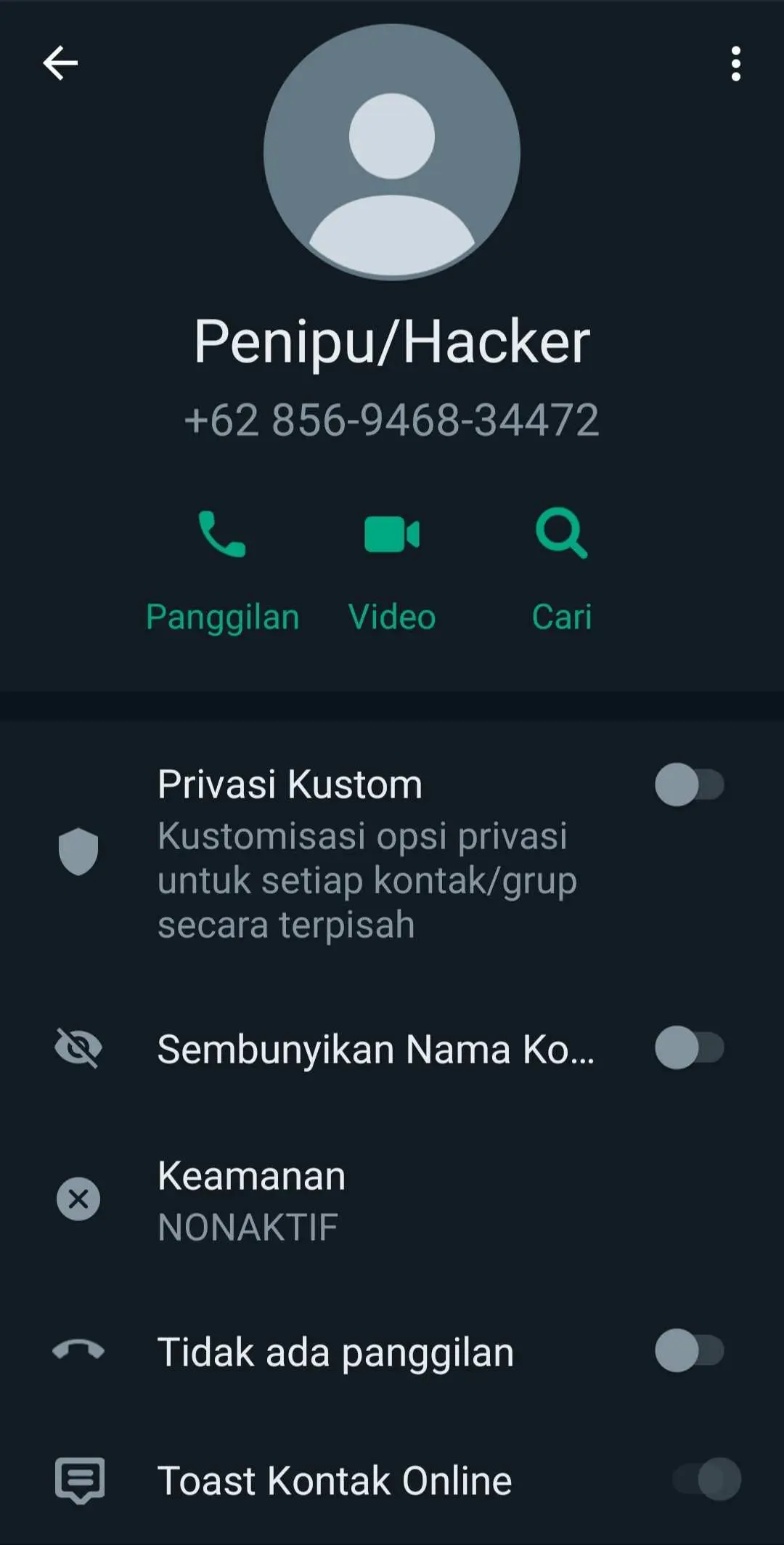Click the crossed-eye icon near Sembunyikan Nama
784x1545 pixels.
[x=78, y=1047]
